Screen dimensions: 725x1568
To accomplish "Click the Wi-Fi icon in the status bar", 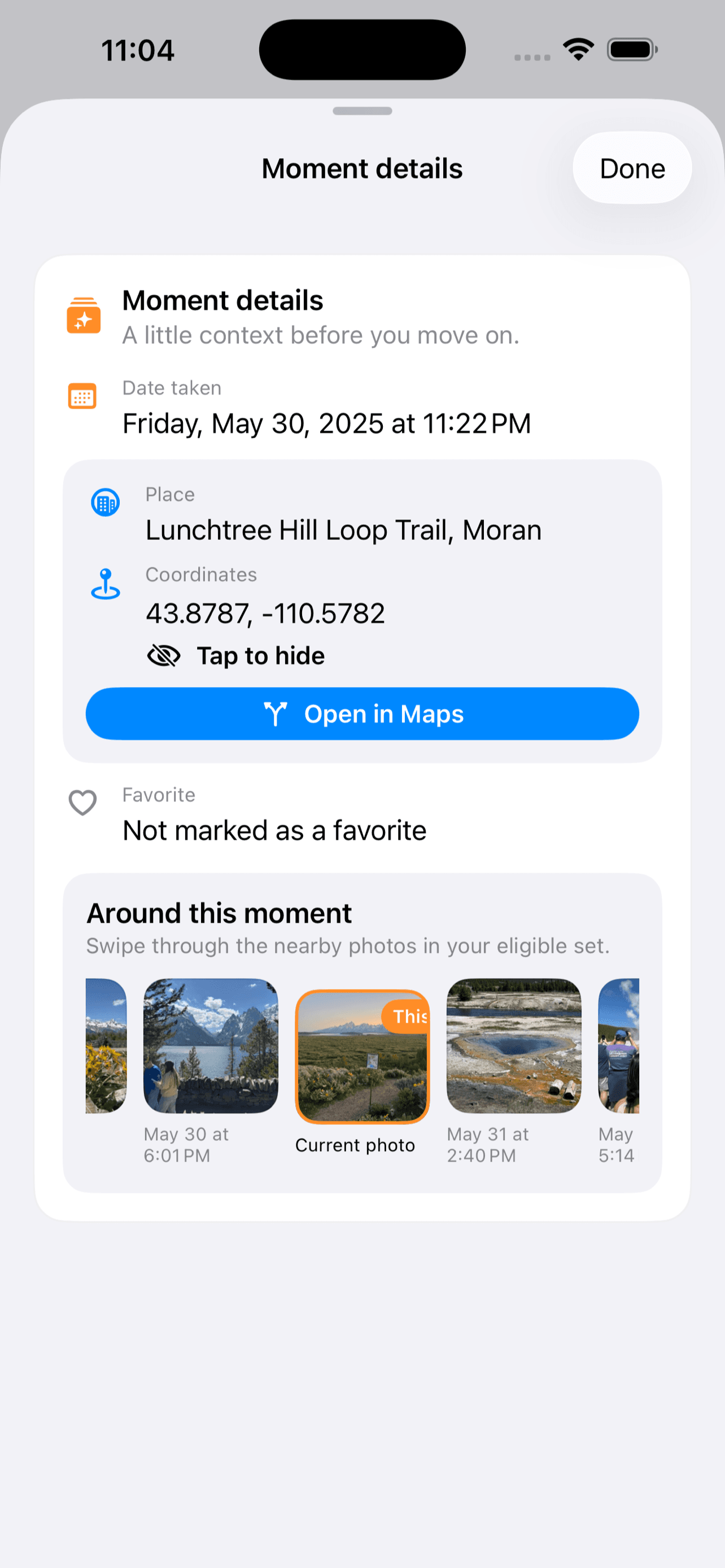I will coord(577,49).
